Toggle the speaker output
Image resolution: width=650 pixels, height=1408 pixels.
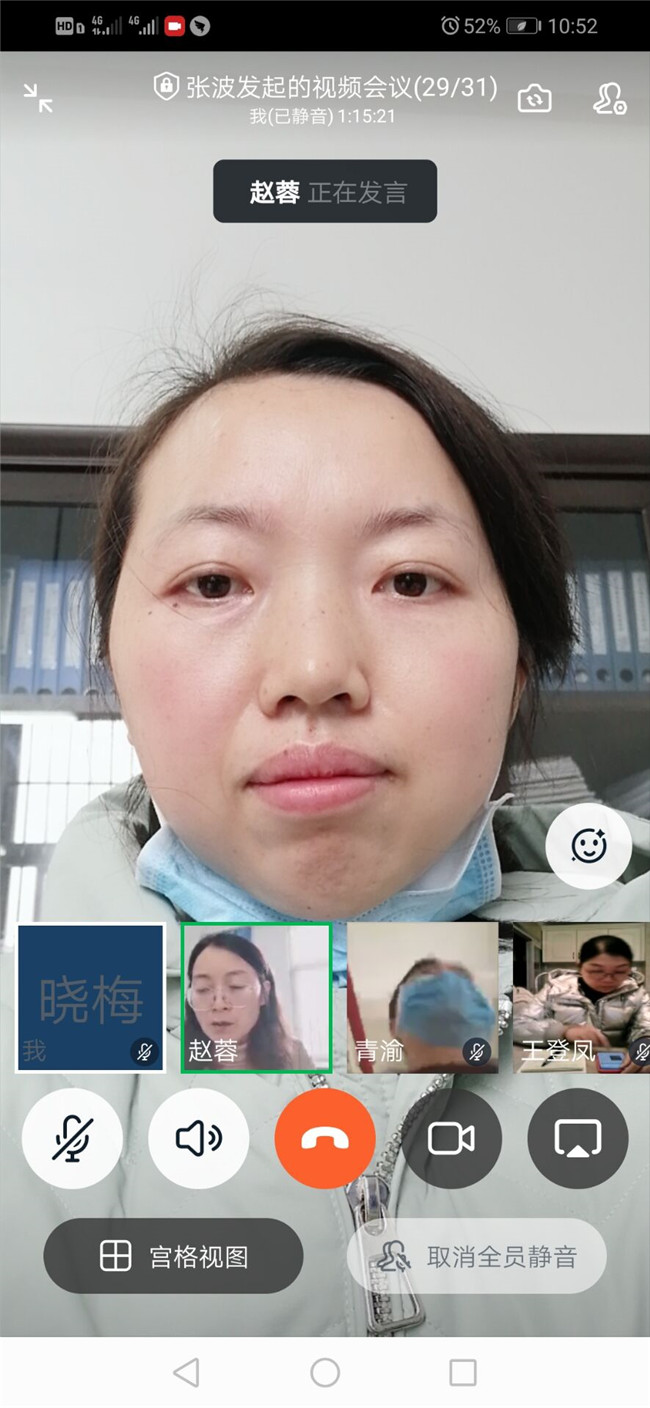(x=198, y=1138)
